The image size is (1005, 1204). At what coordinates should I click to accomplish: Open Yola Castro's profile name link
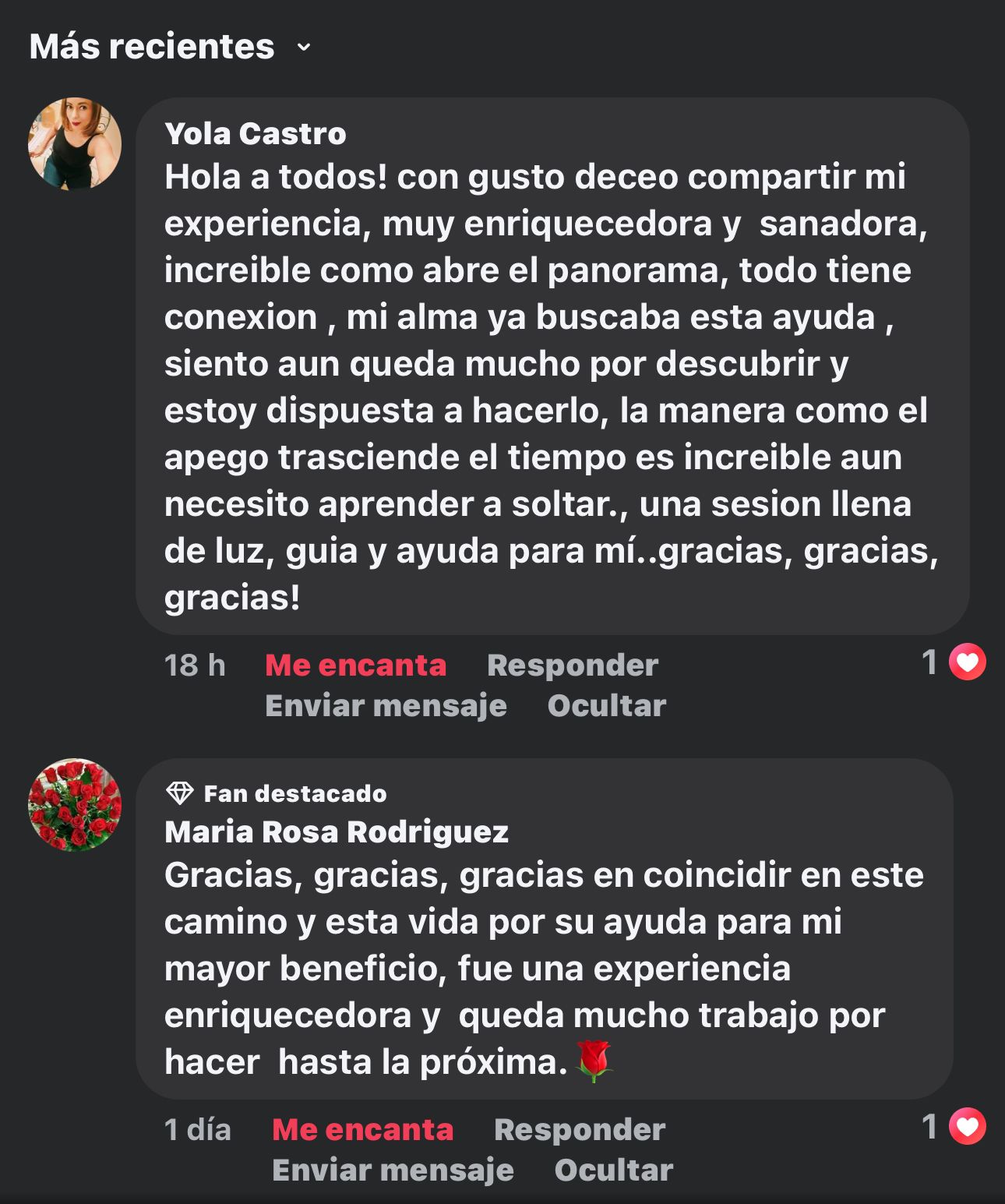pos(256,134)
